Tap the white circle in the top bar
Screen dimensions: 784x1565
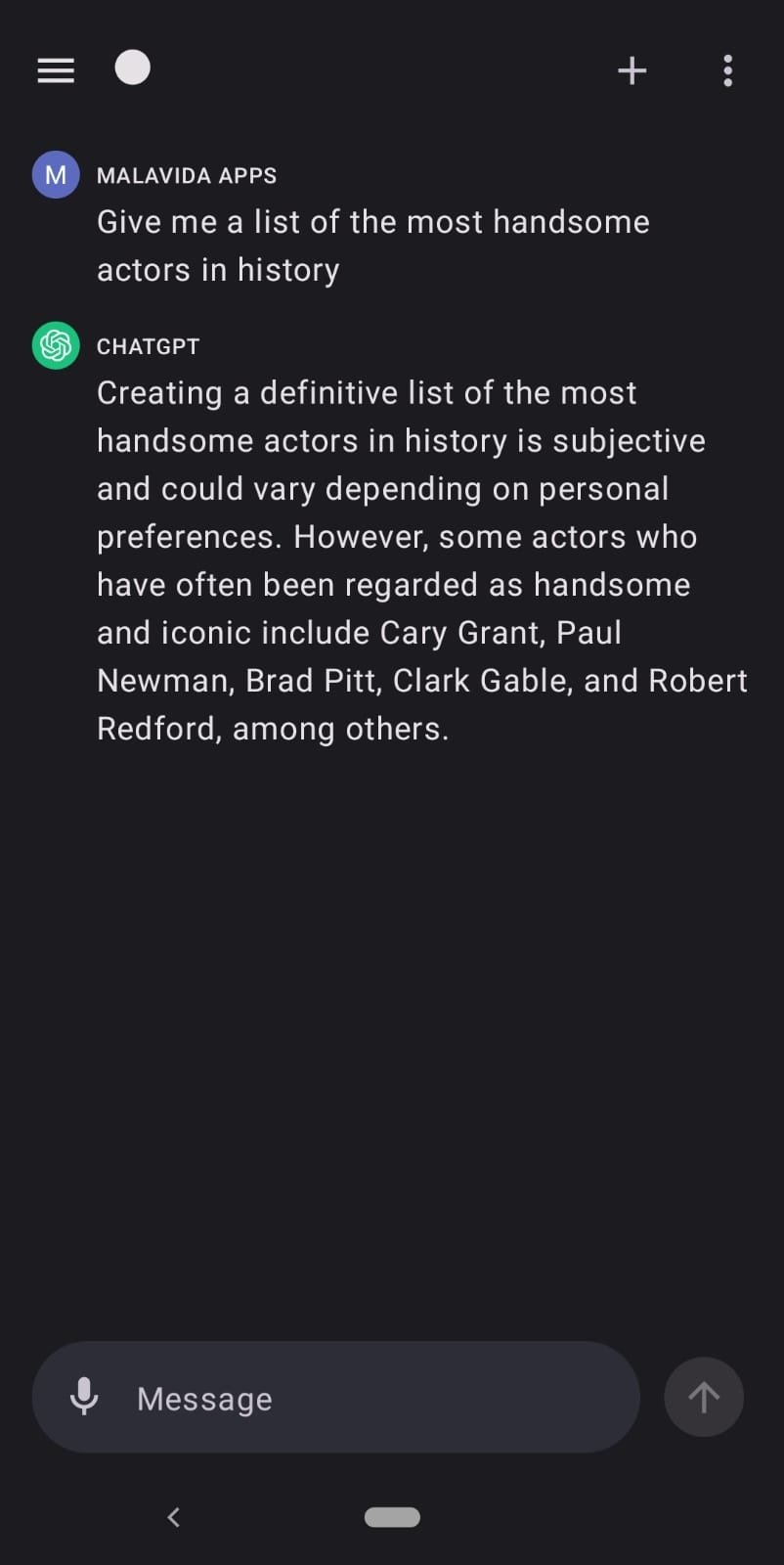[x=133, y=68]
